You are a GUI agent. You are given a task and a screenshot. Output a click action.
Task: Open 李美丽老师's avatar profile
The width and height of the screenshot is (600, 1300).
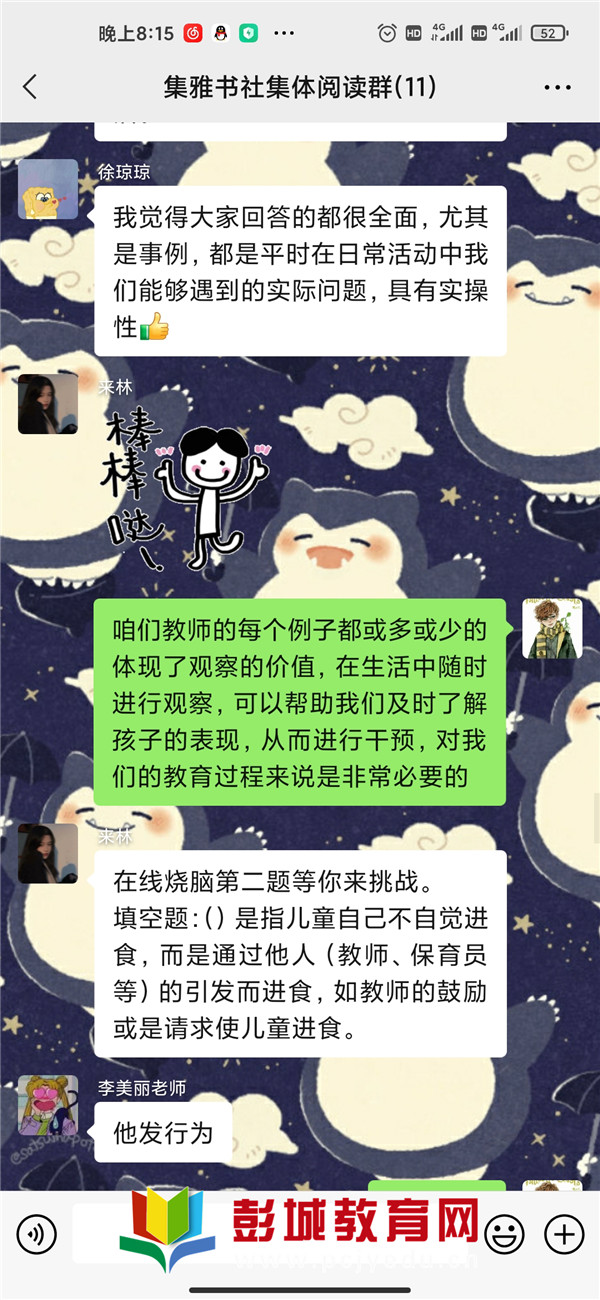coord(47,1105)
